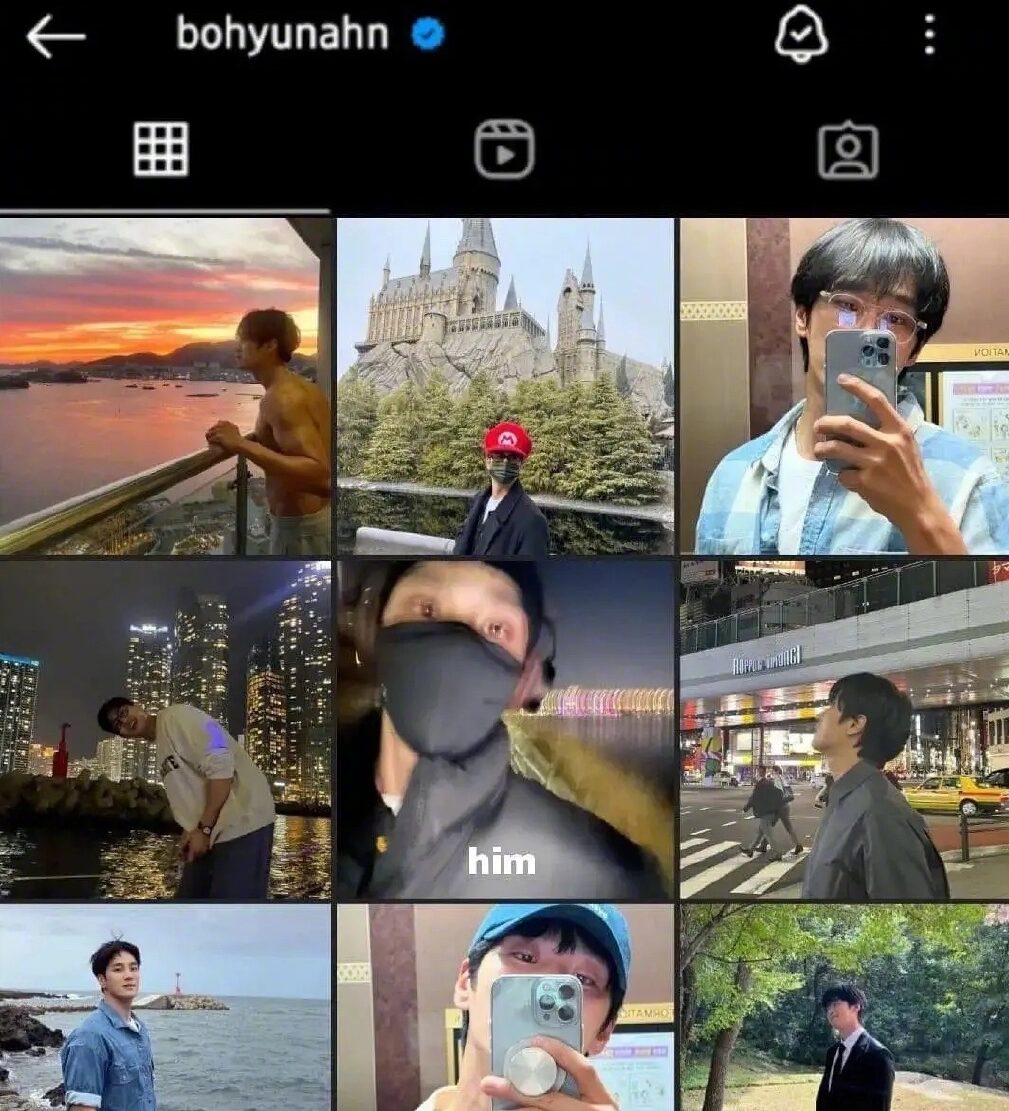Image resolution: width=1009 pixels, height=1111 pixels.
Task: Open the three-dot overflow menu
Action: (x=929, y=36)
